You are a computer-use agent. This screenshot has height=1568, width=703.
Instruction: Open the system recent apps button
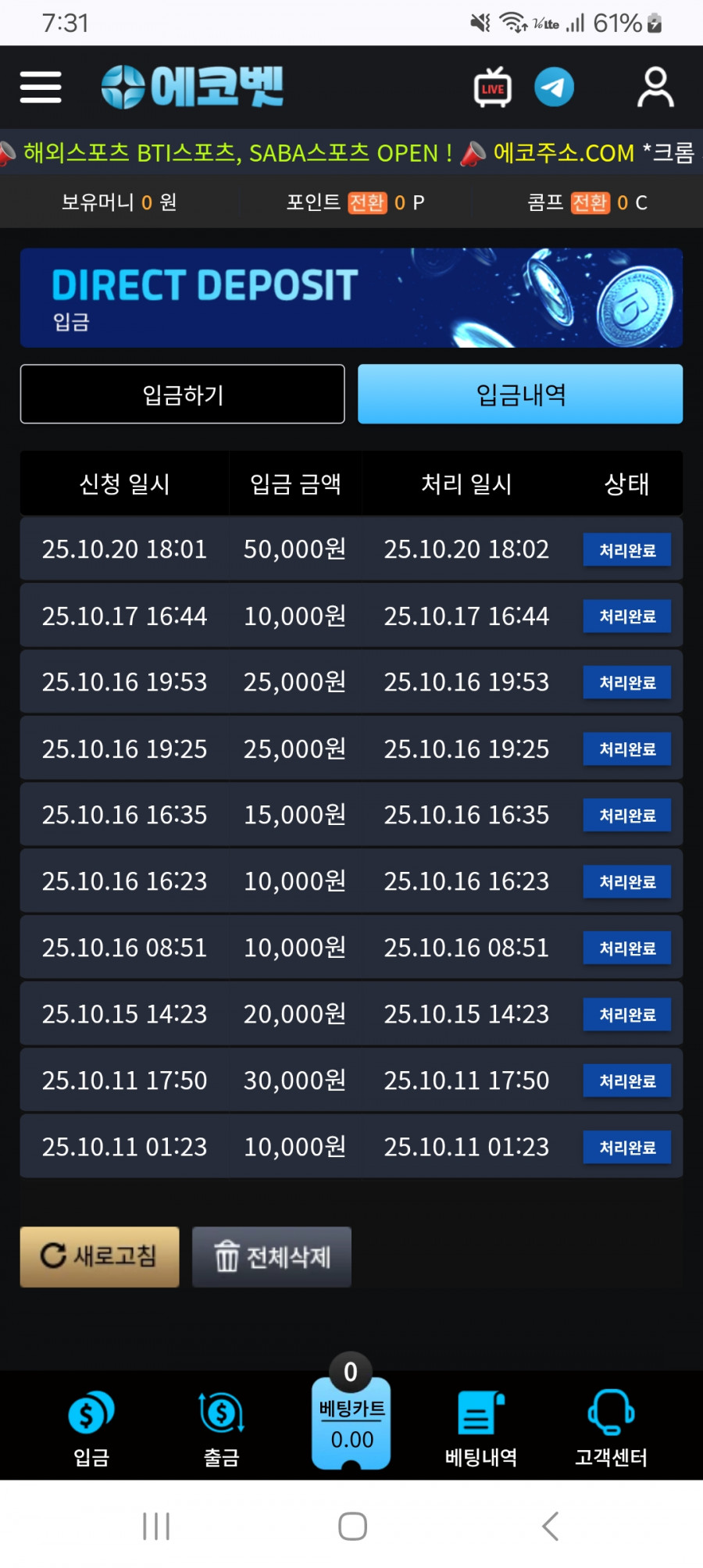[x=156, y=1526]
